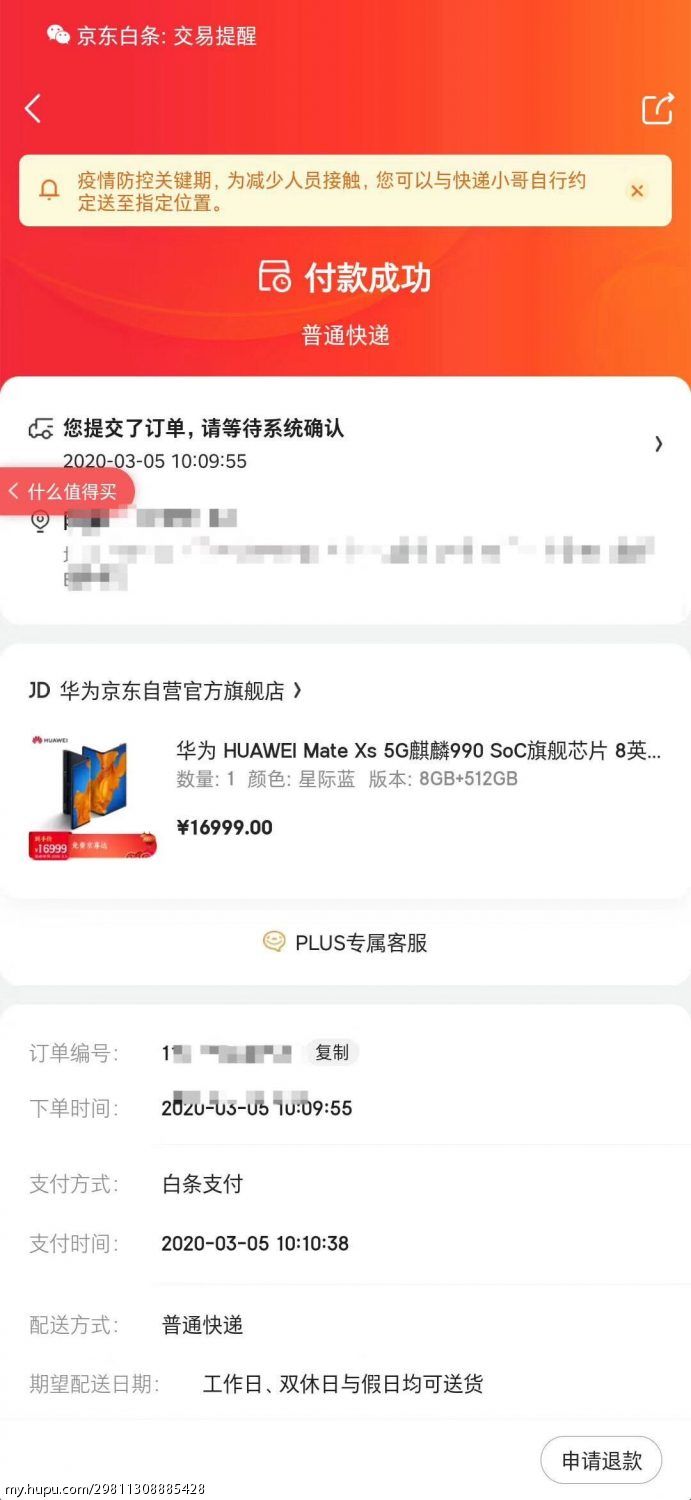Image resolution: width=691 pixels, height=1500 pixels.
Task: Open order tracking status details
Action: 345,443
